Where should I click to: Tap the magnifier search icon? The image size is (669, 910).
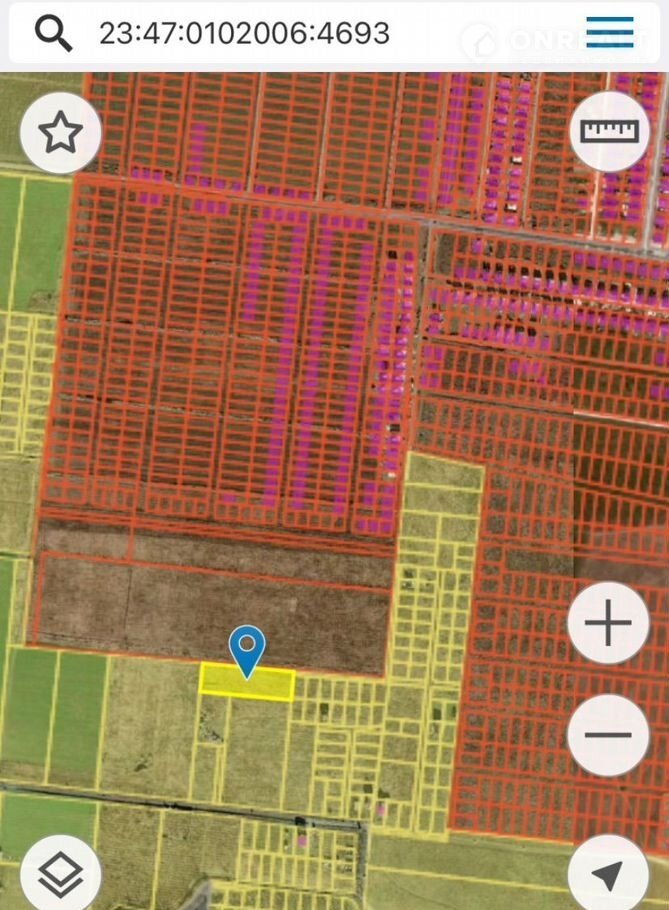54,33
